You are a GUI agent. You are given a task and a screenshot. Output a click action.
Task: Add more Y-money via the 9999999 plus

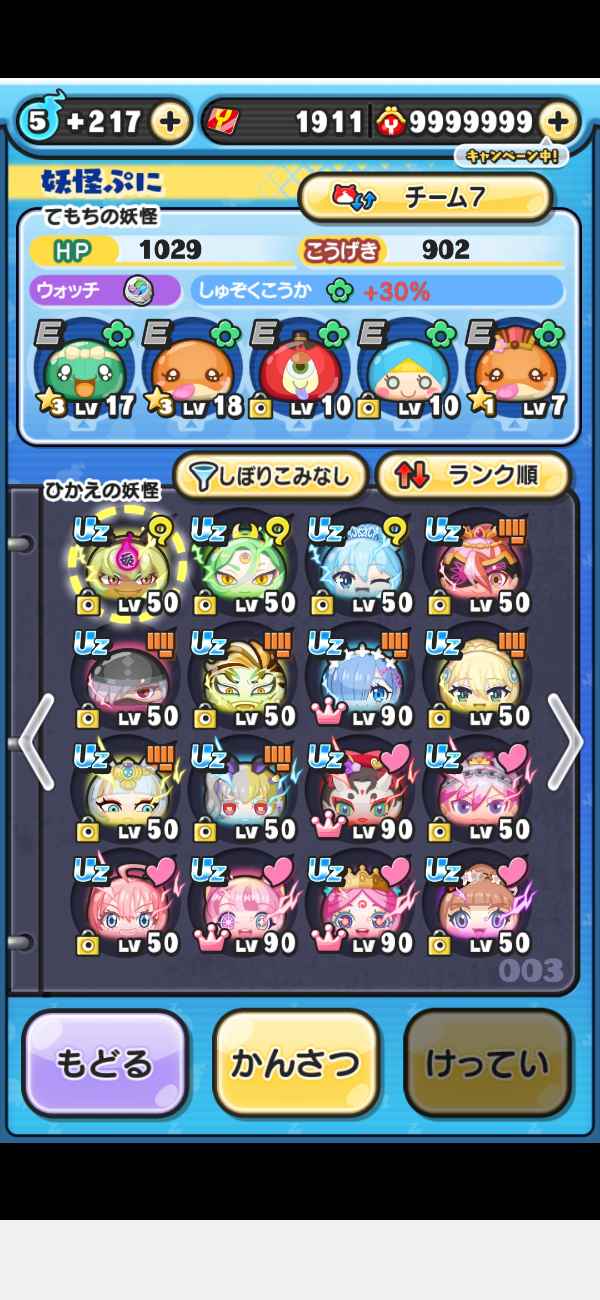click(x=558, y=122)
